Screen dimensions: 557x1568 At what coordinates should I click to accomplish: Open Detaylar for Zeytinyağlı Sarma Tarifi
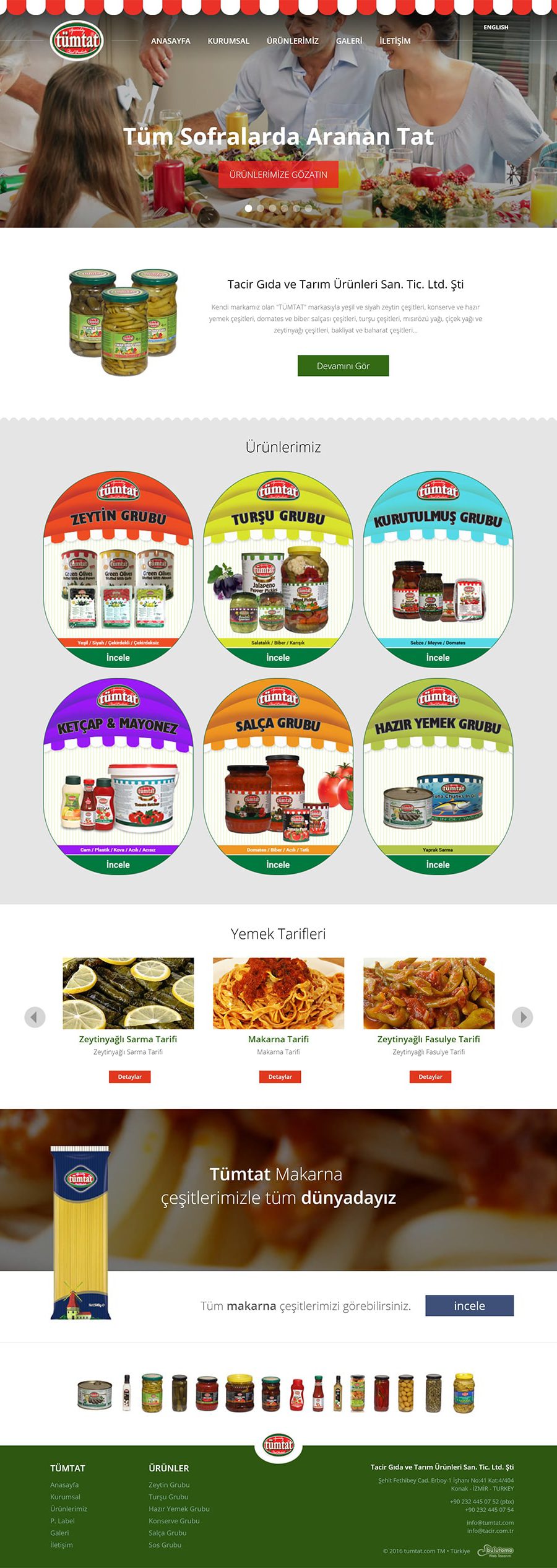point(129,1077)
